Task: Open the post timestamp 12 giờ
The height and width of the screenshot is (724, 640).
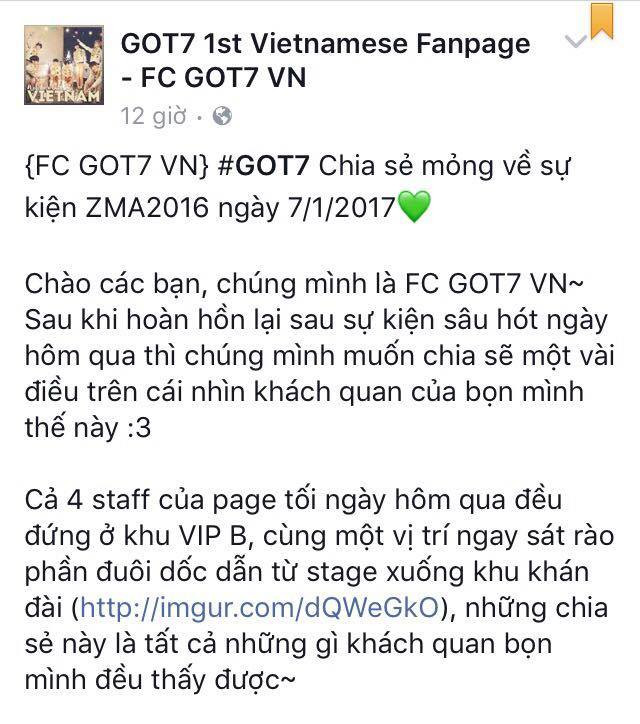Action: [153, 116]
